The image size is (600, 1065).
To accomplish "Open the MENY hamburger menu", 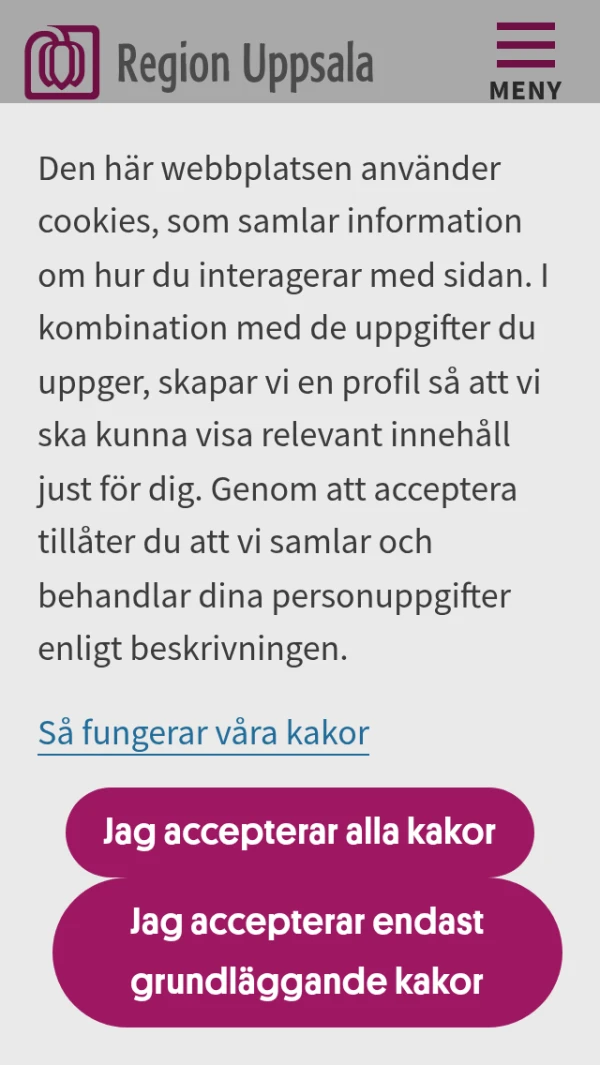I will click(x=525, y=60).
